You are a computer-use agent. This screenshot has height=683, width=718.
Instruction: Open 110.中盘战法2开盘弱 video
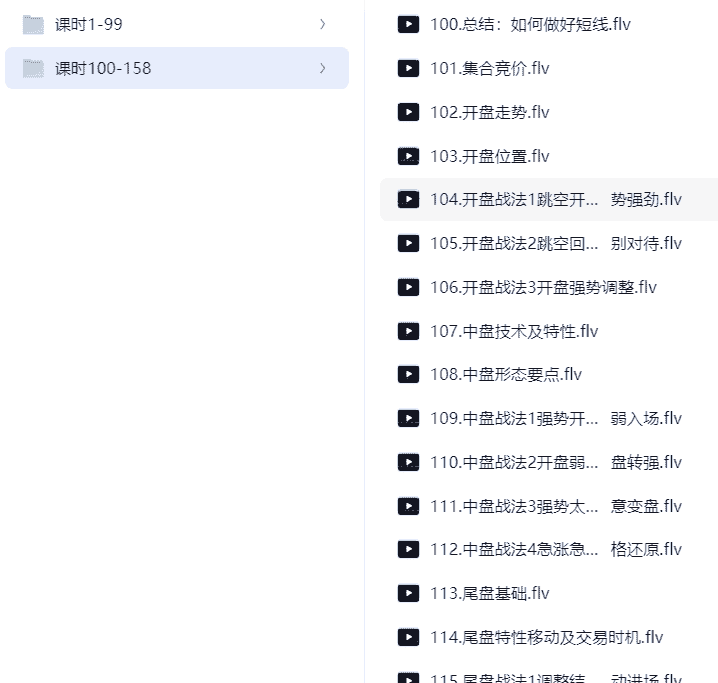point(555,462)
